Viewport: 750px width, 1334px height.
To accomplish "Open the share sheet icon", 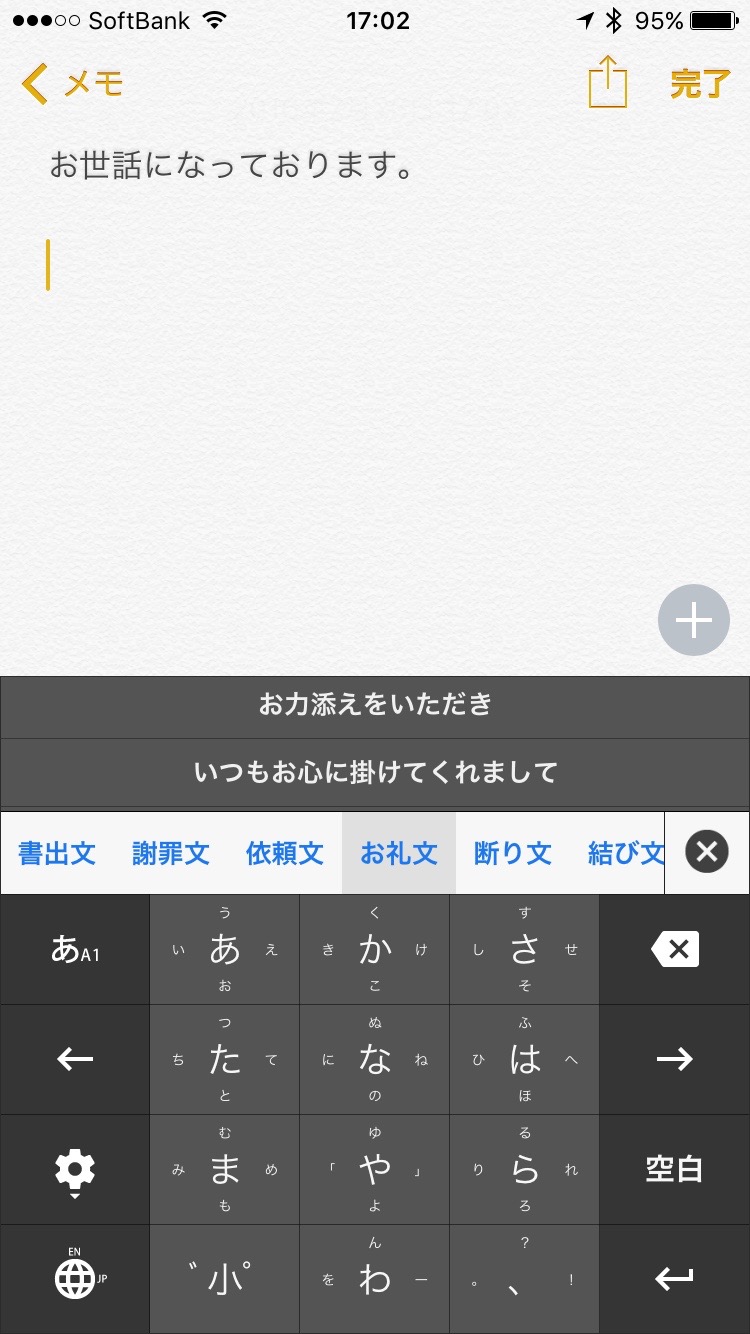I will click(x=607, y=82).
